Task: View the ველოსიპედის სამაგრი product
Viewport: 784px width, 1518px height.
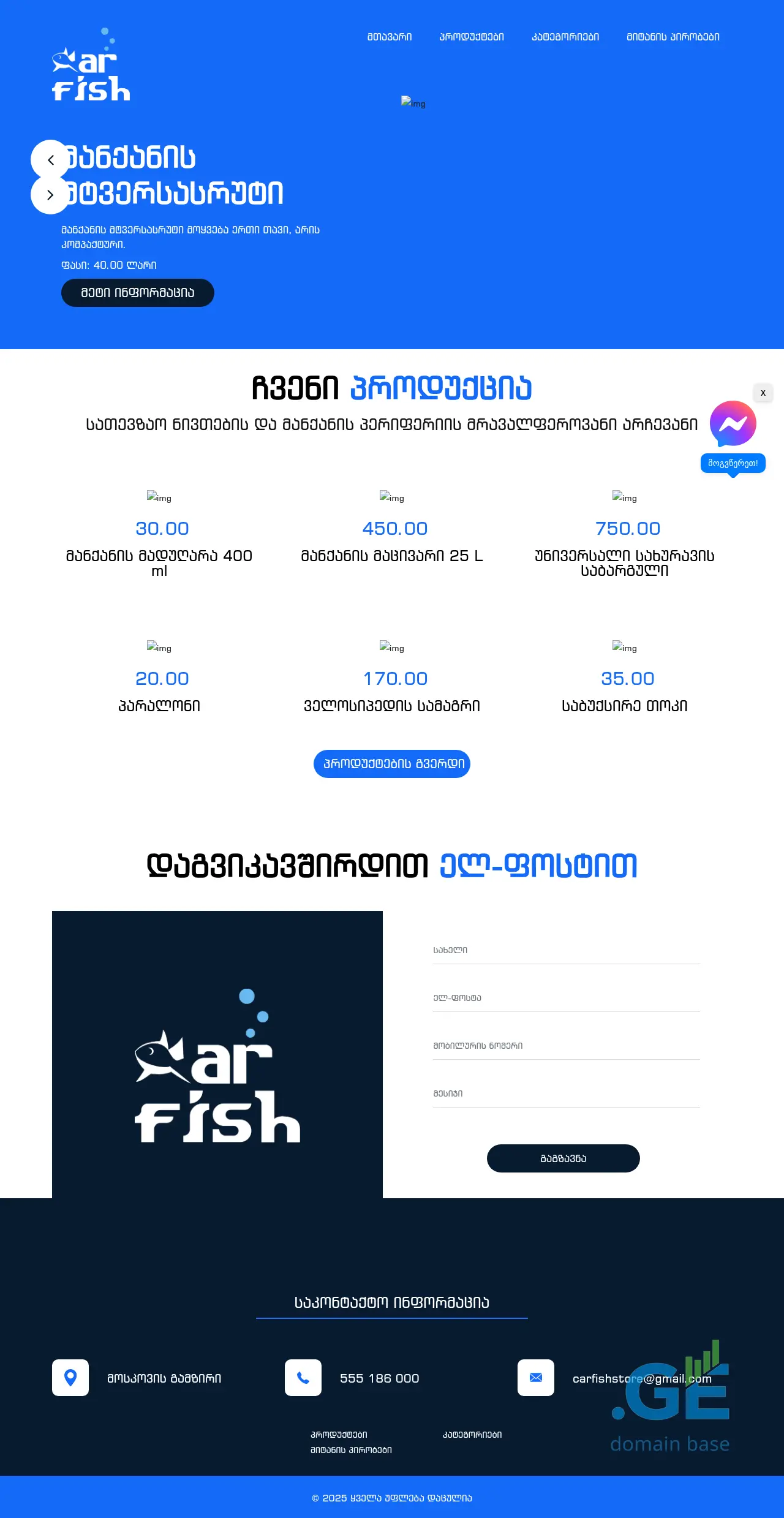Action: click(392, 706)
